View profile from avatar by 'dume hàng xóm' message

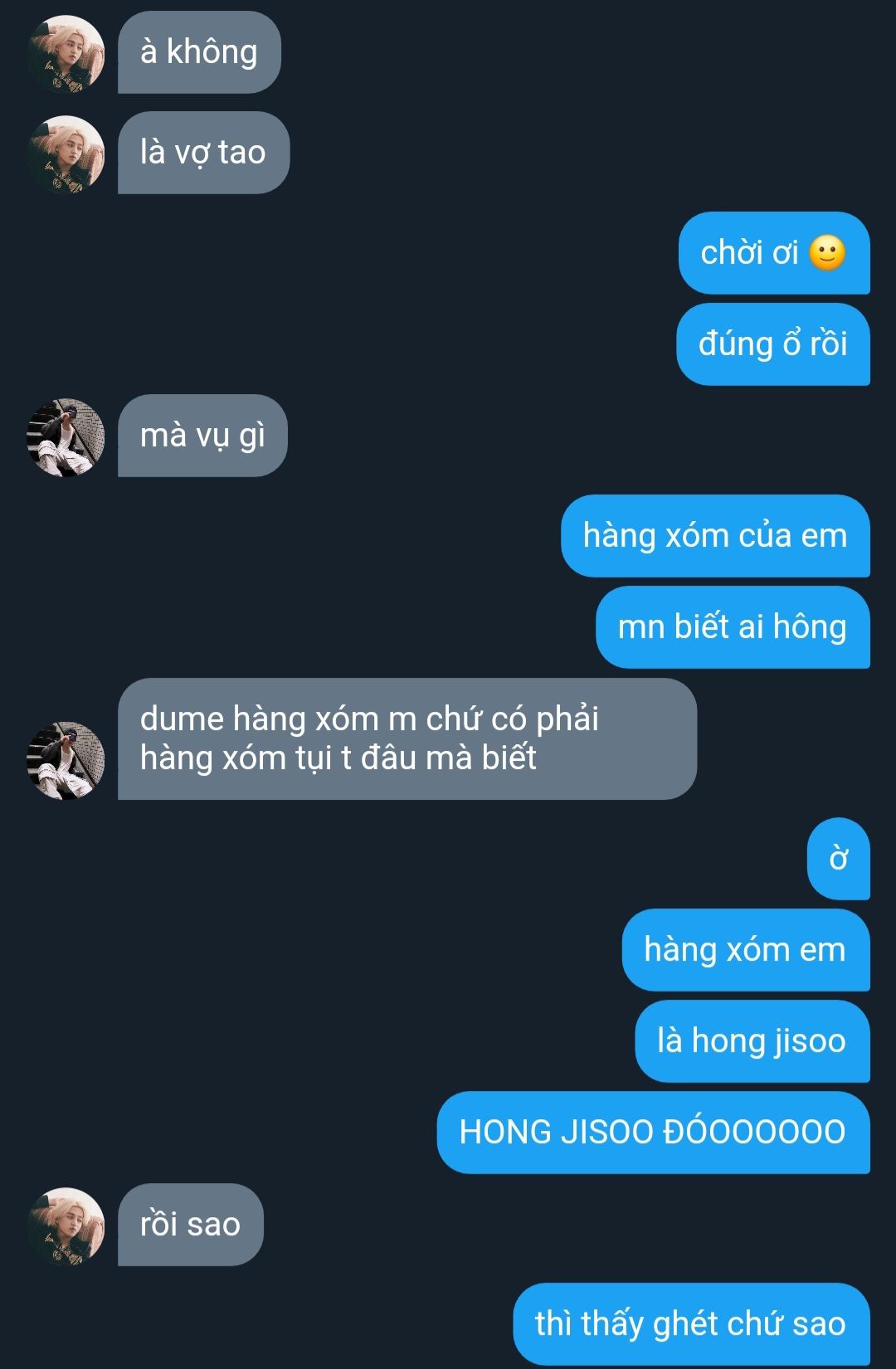[66, 760]
